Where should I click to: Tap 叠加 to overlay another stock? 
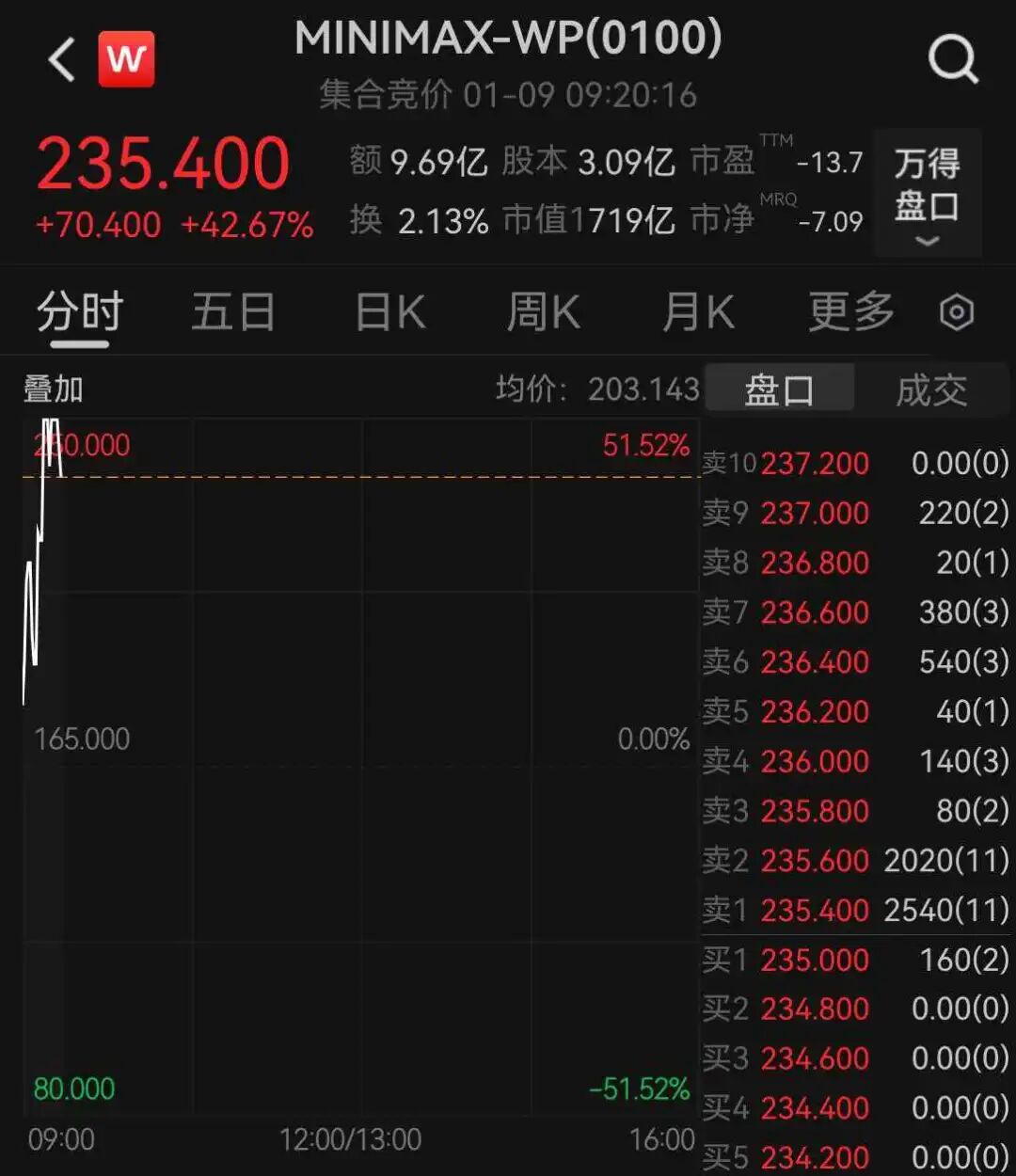(x=54, y=389)
